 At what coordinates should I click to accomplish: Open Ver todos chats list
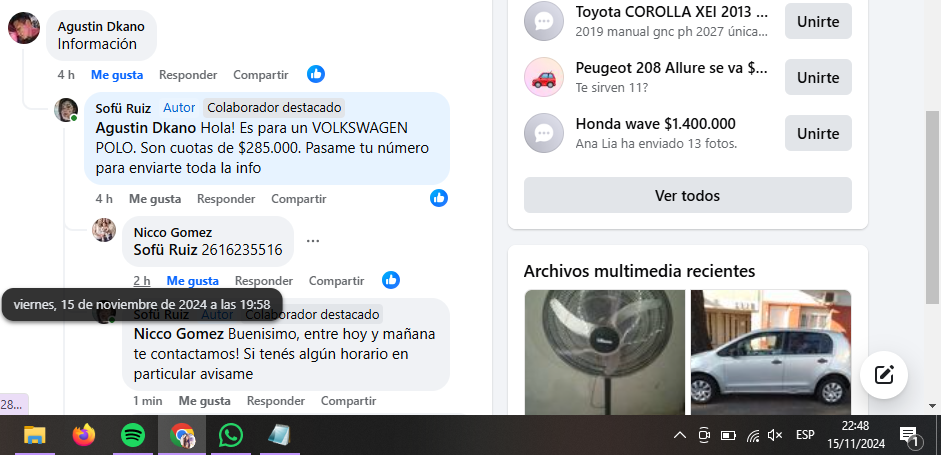pos(687,195)
